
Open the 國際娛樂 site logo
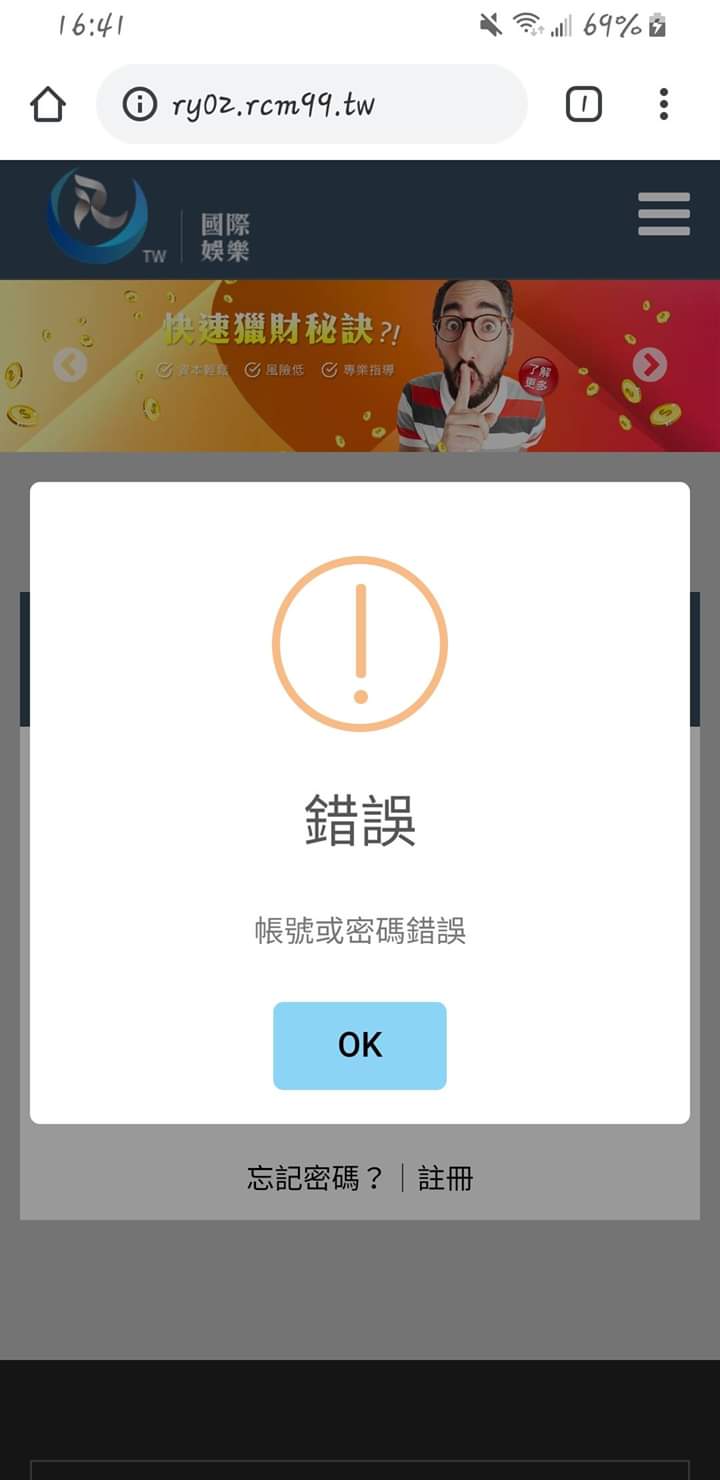(x=148, y=218)
